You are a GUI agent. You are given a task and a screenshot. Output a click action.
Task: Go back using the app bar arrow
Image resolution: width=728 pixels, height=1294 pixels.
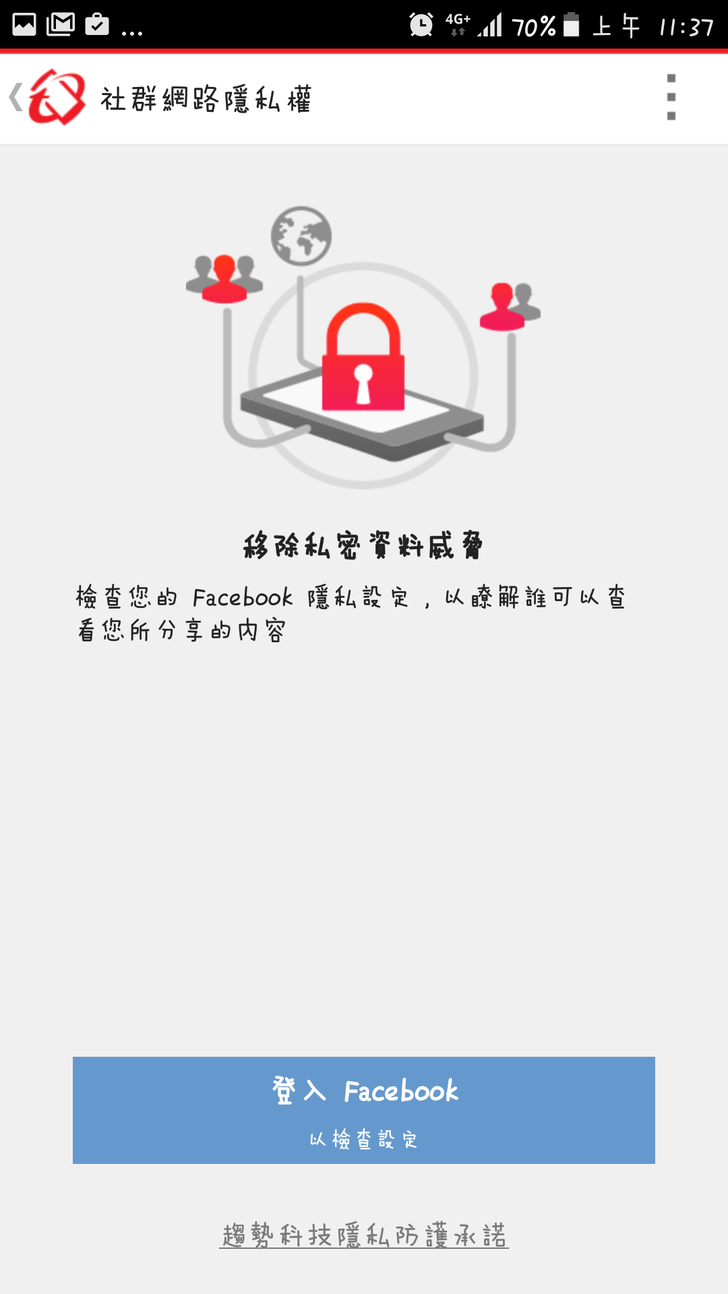pyautogui.click(x=17, y=98)
